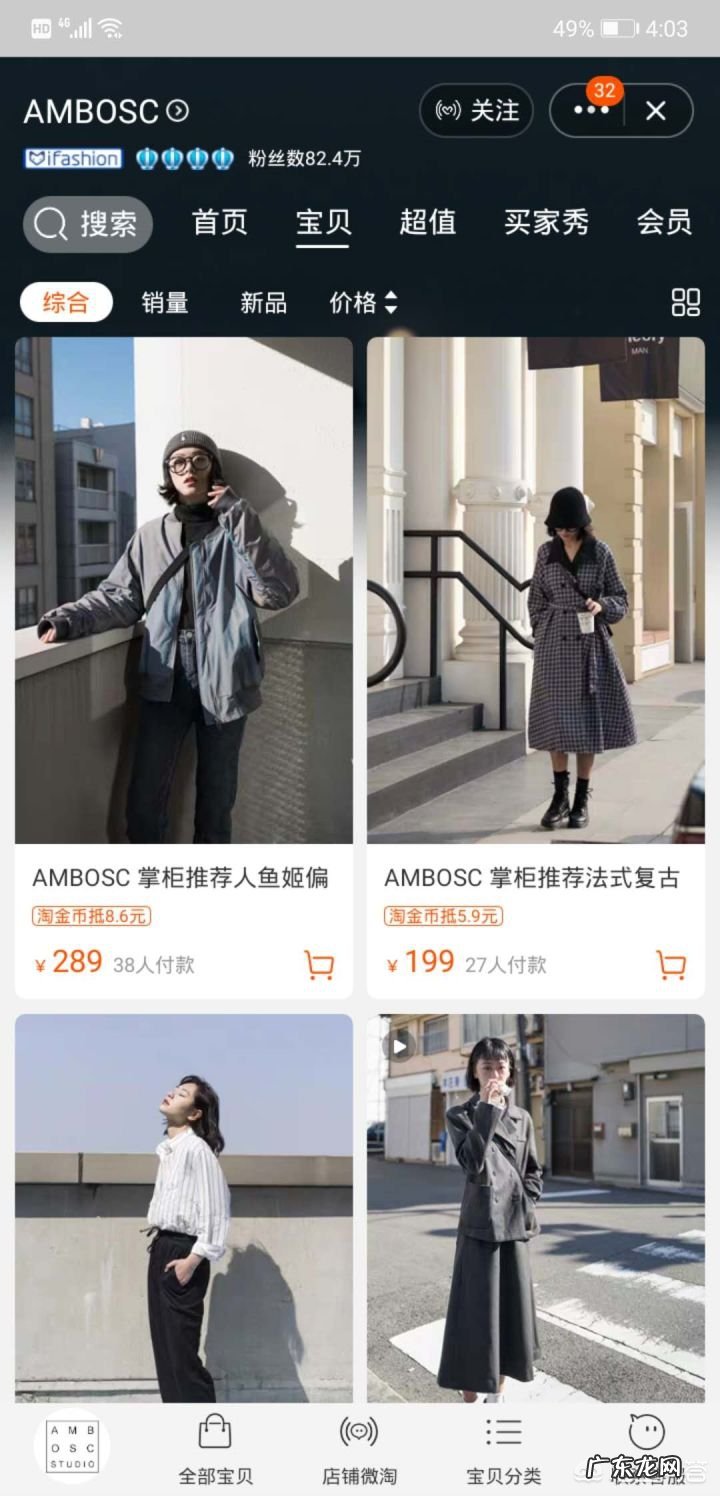Open the 首页 home page link
Viewport: 720px width, 1496px height.
pyautogui.click(x=221, y=224)
